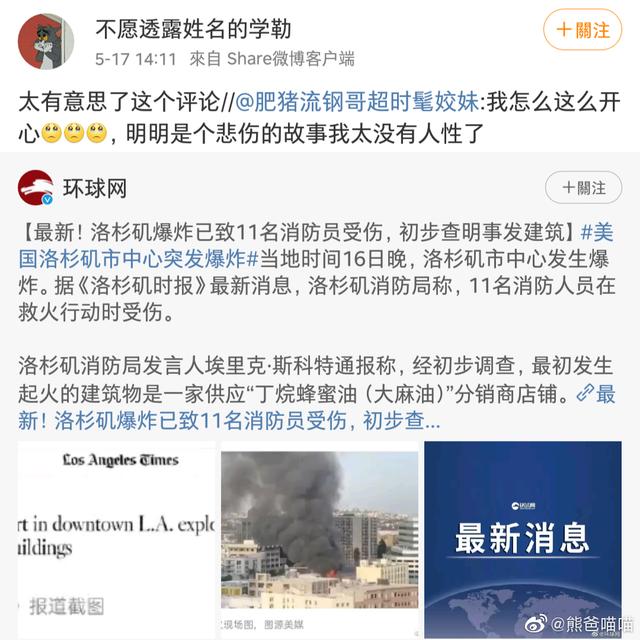View the black smoke explosion photo

click(x=319, y=530)
